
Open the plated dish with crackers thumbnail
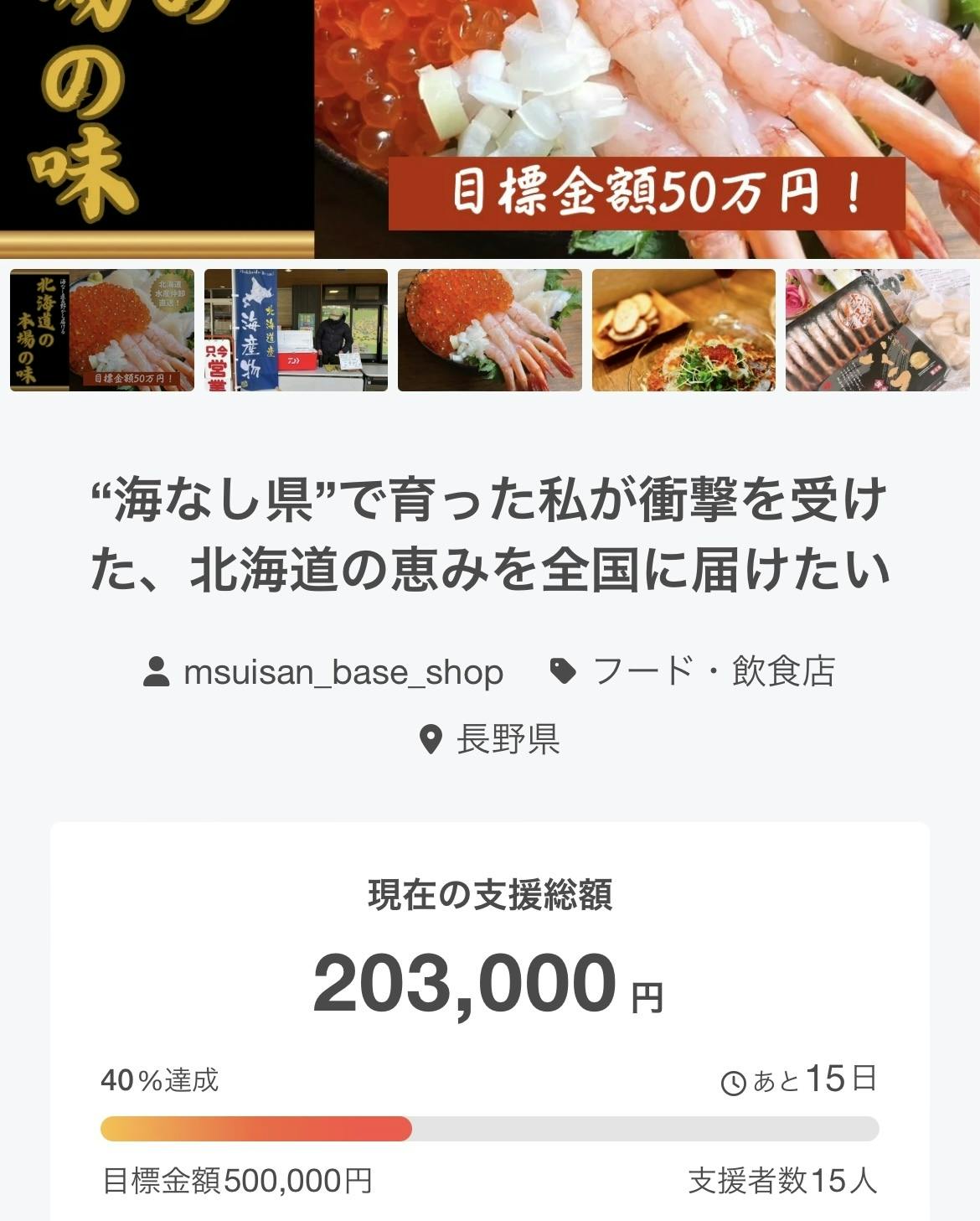pyautogui.click(x=683, y=330)
